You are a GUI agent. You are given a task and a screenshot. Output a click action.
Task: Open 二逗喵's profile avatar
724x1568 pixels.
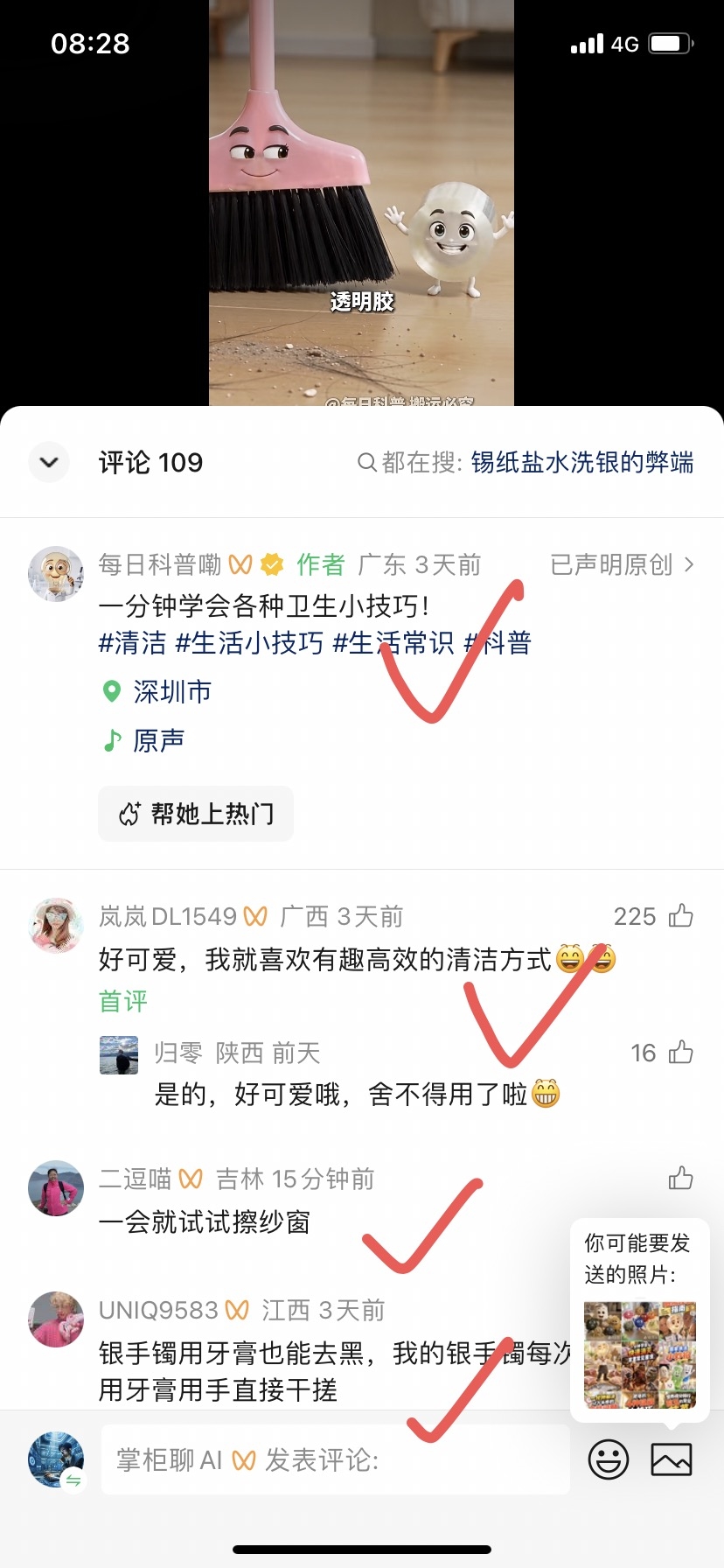[x=56, y=1188]
